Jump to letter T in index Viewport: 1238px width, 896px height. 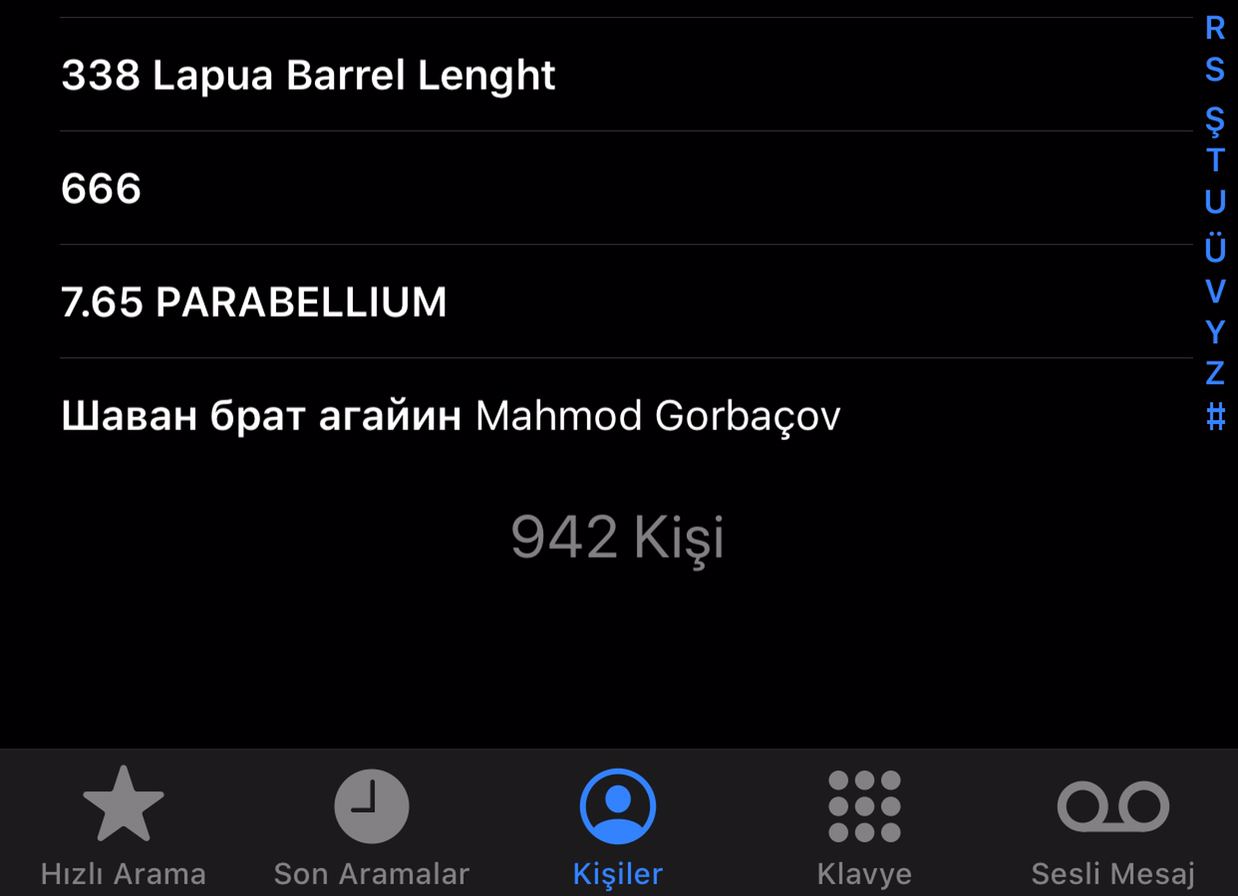coord(1215,159)
